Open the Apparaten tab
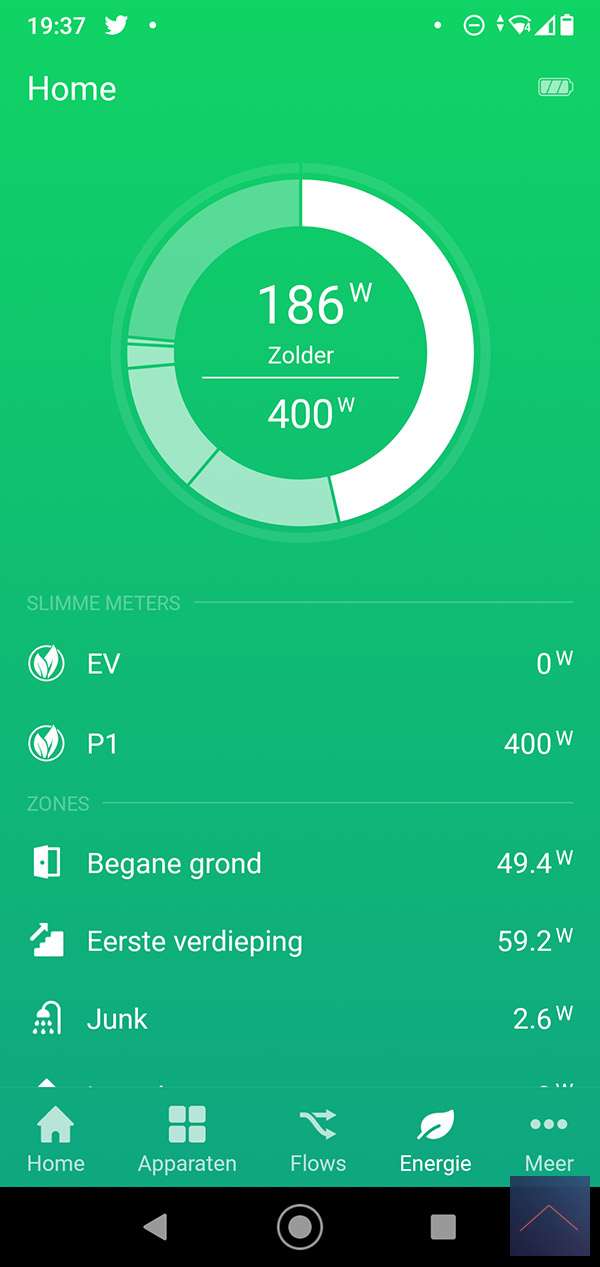600x1267 pixels. tap(187, 1139)
